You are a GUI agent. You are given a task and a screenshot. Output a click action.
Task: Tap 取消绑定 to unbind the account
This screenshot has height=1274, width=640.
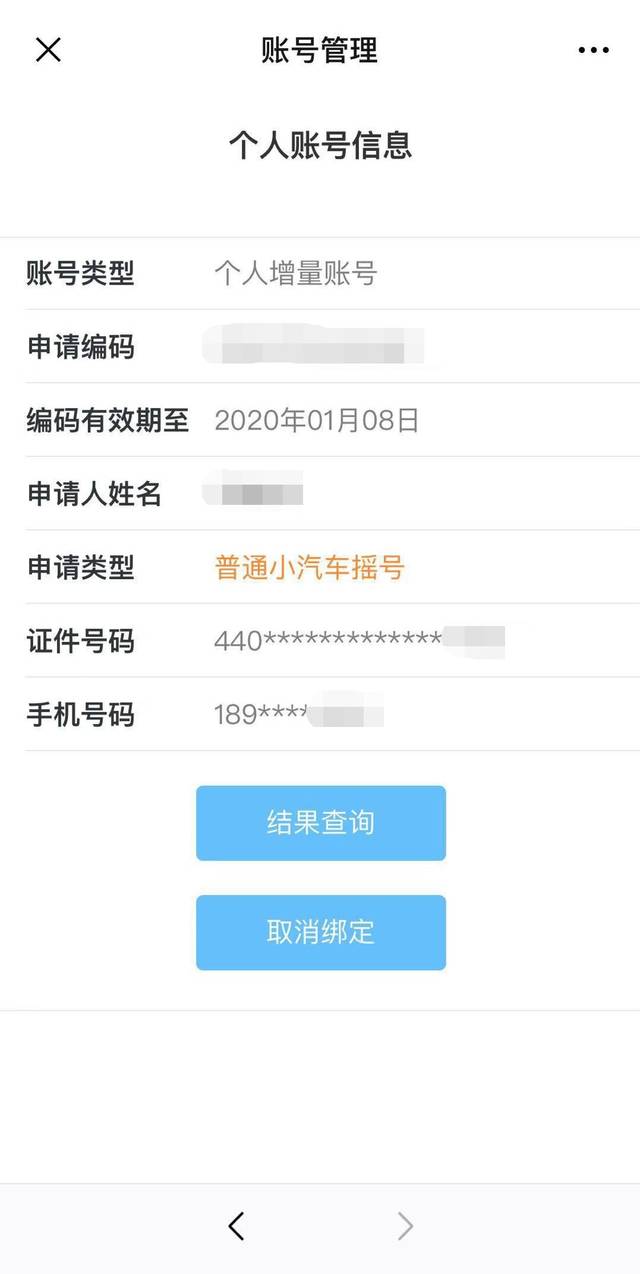pyautogui.click(x=320, y=932)
